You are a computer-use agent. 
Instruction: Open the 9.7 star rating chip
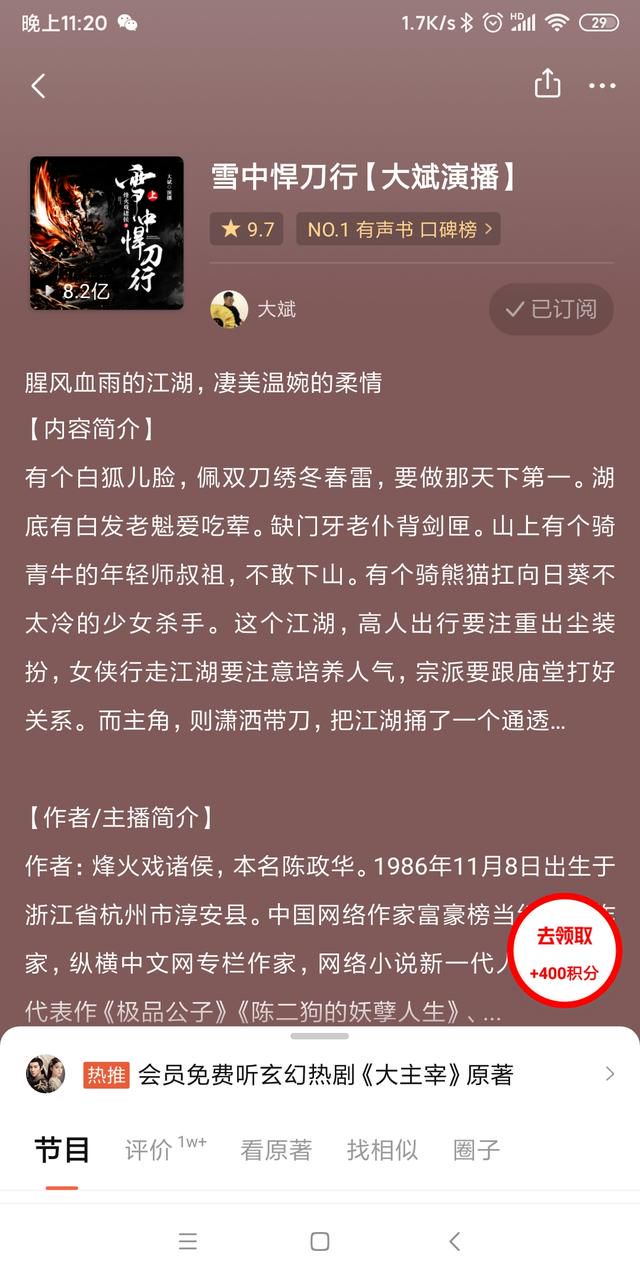[x=249, y=229]
